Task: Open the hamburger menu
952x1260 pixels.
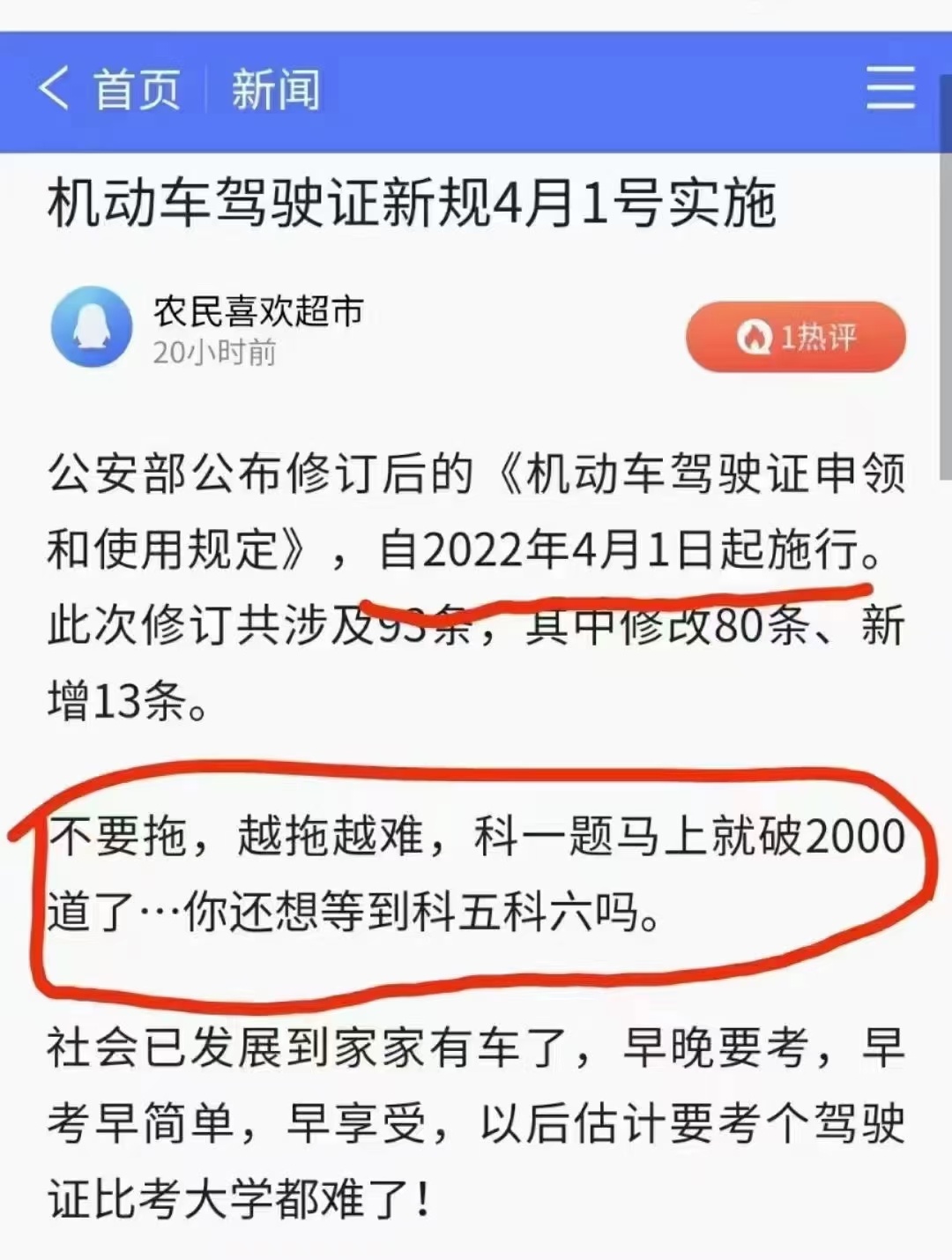Action: (x=889, y=88)
